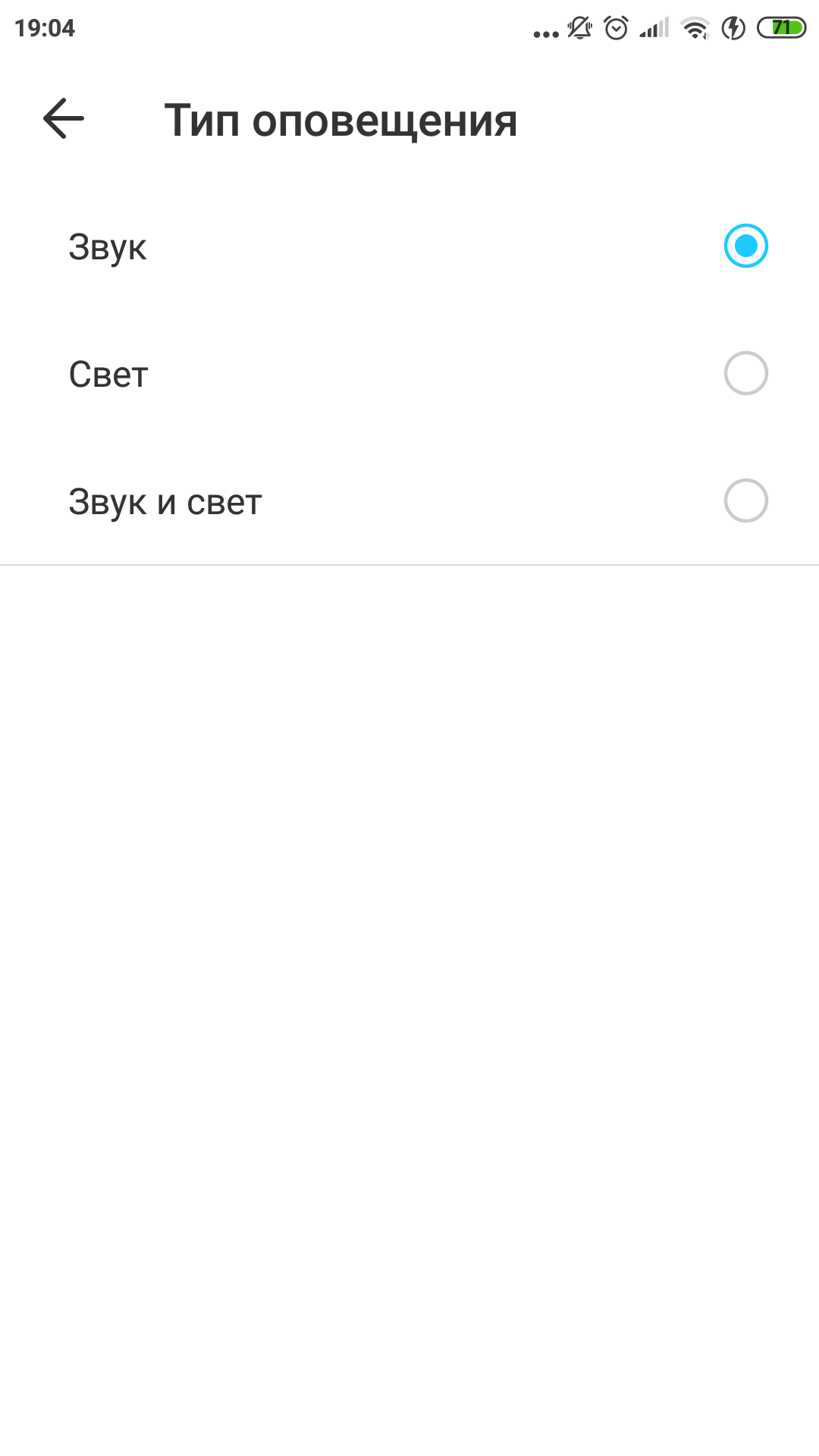Pick the Звук и свет option
Screen dimensions: 819x1456
pyautogui.click(x=745, y=501)
